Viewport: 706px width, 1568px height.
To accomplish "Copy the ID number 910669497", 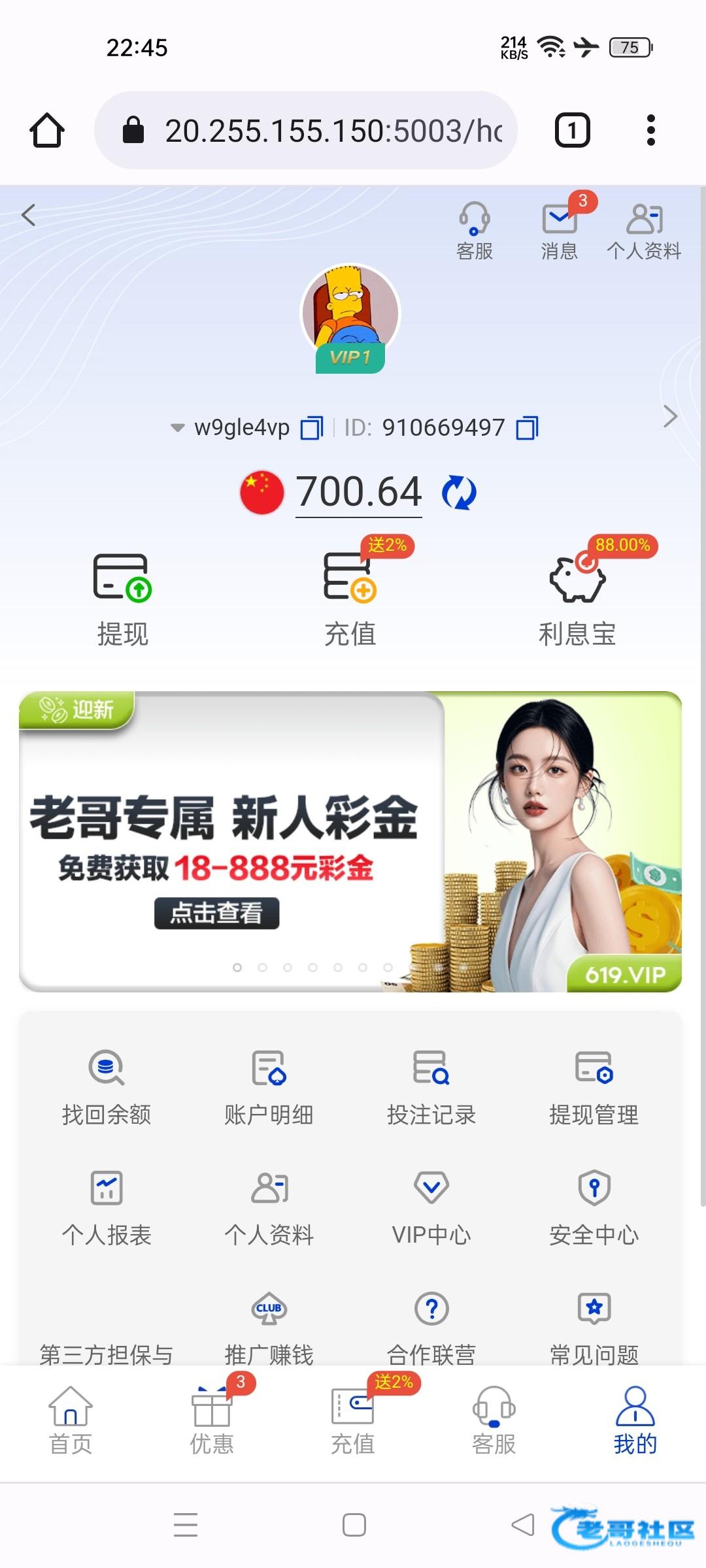I will pos(527,428).
